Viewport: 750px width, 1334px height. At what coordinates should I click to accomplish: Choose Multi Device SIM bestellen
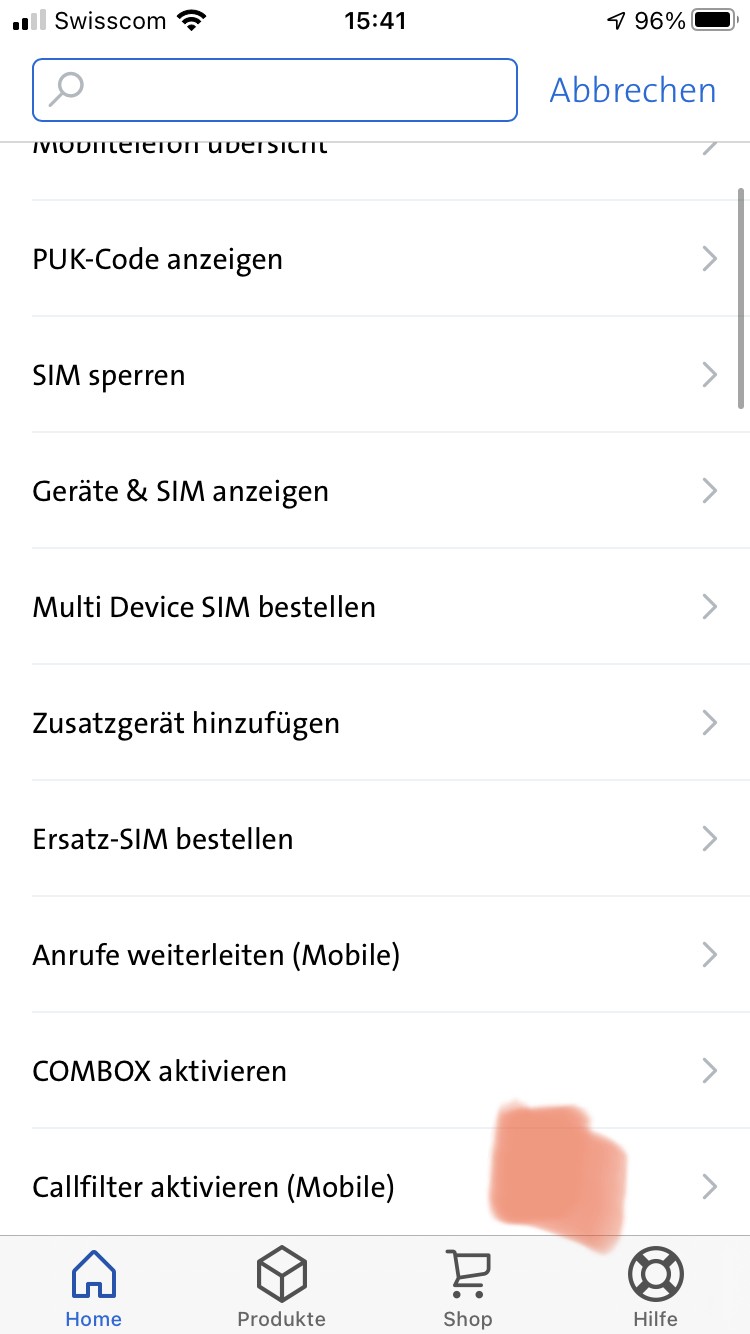click(x=374, y=607)
